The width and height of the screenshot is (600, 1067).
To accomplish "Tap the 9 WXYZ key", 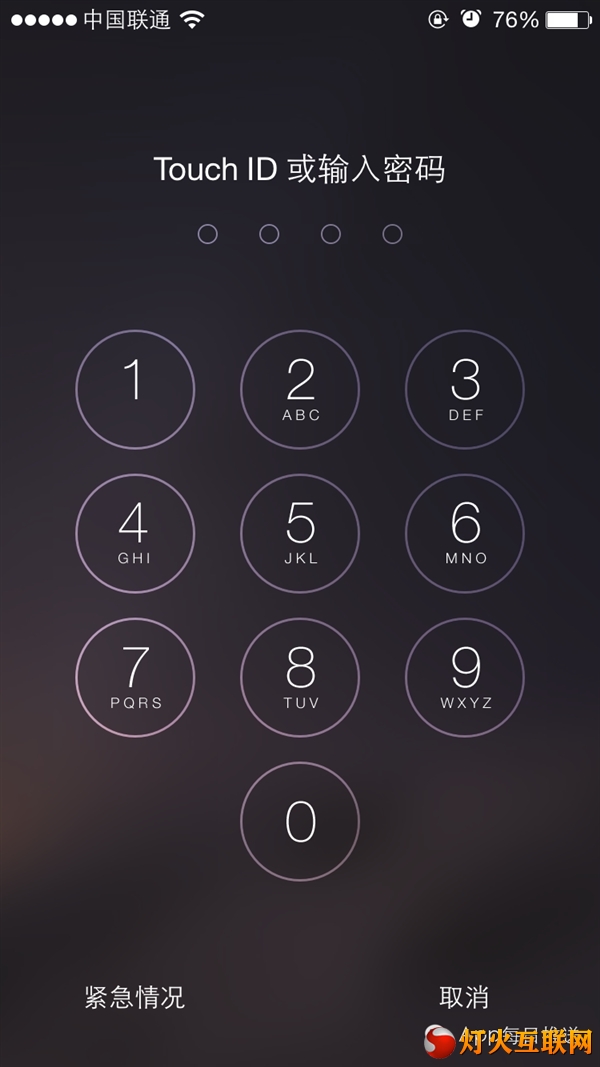I will (465, 677).
